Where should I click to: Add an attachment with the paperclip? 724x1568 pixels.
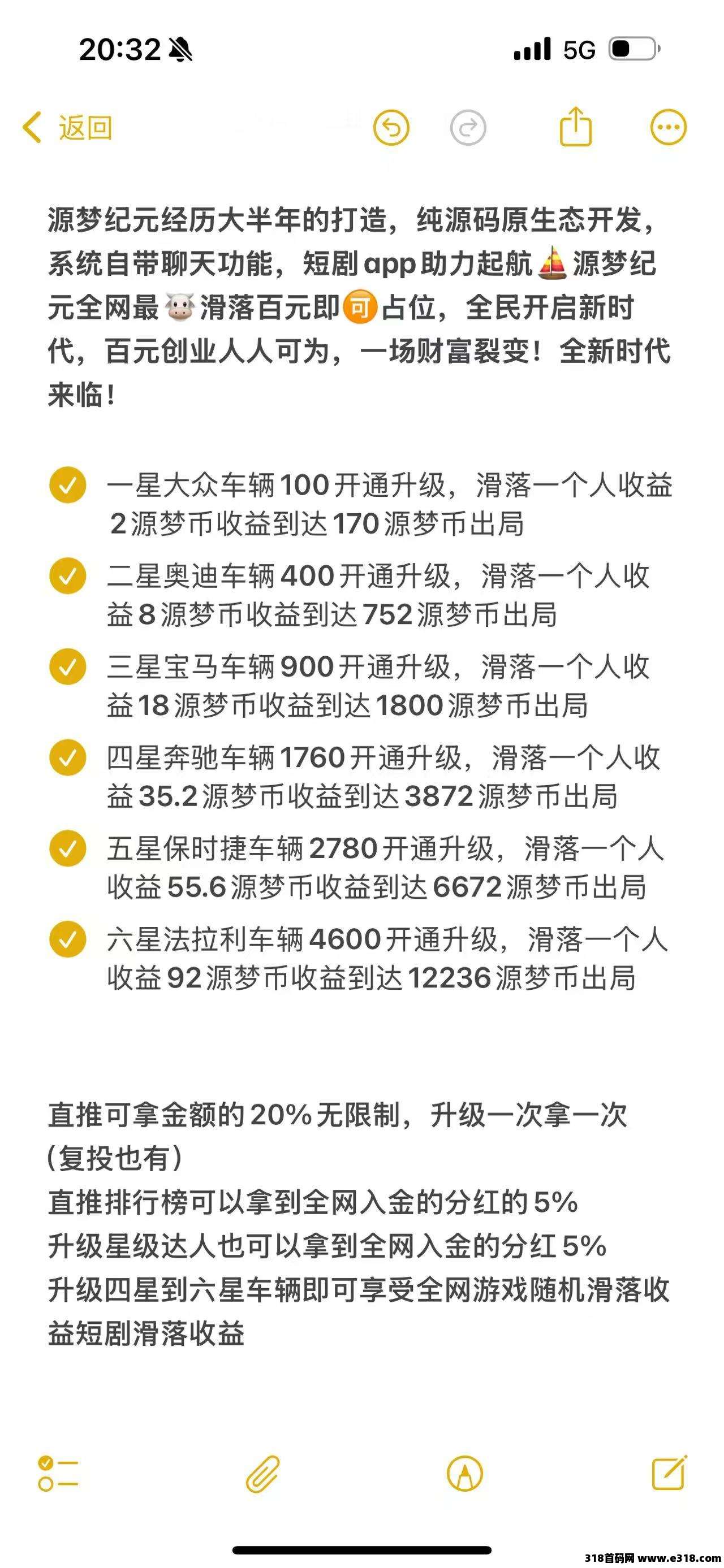pos(262,1474)
